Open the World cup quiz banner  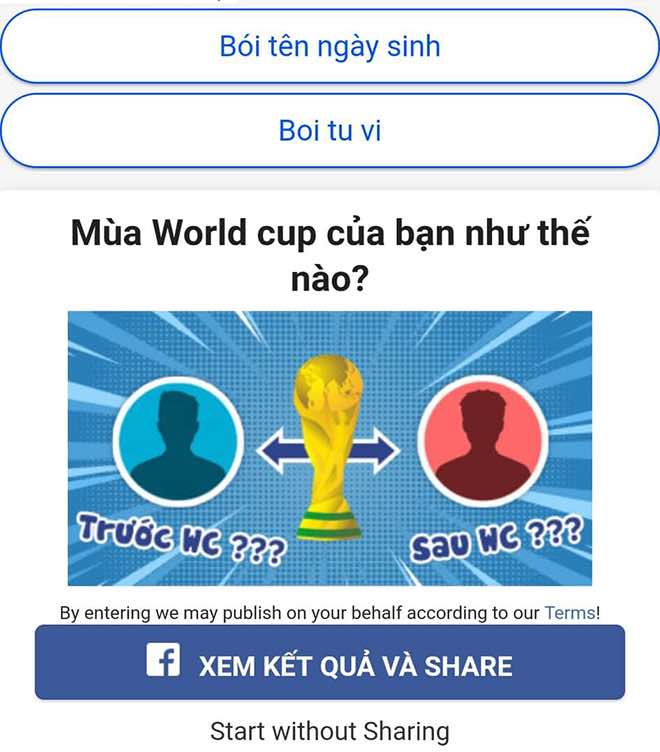[x=330, y=448]
